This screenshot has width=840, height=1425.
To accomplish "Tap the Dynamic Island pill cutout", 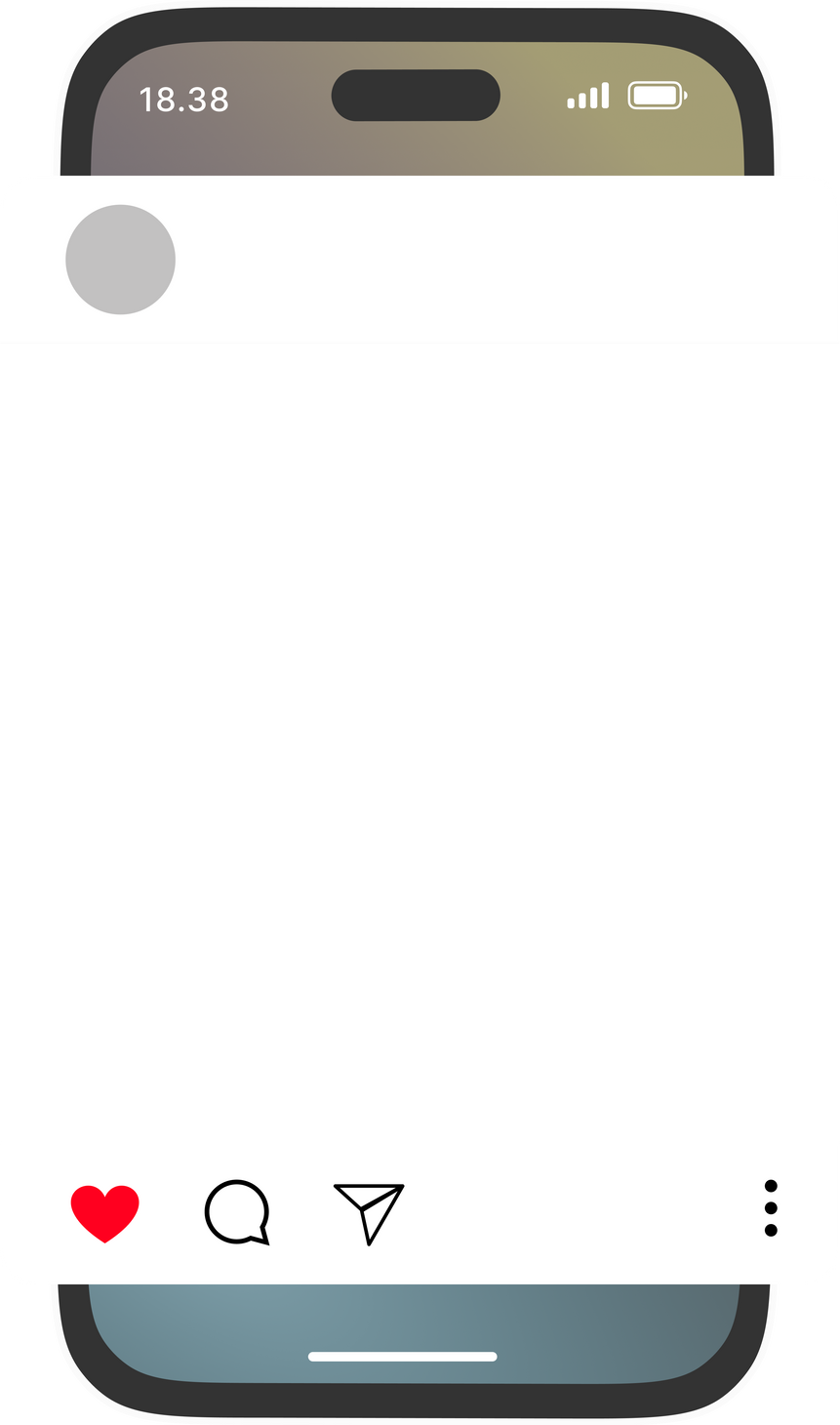I will tap(418, 96).
